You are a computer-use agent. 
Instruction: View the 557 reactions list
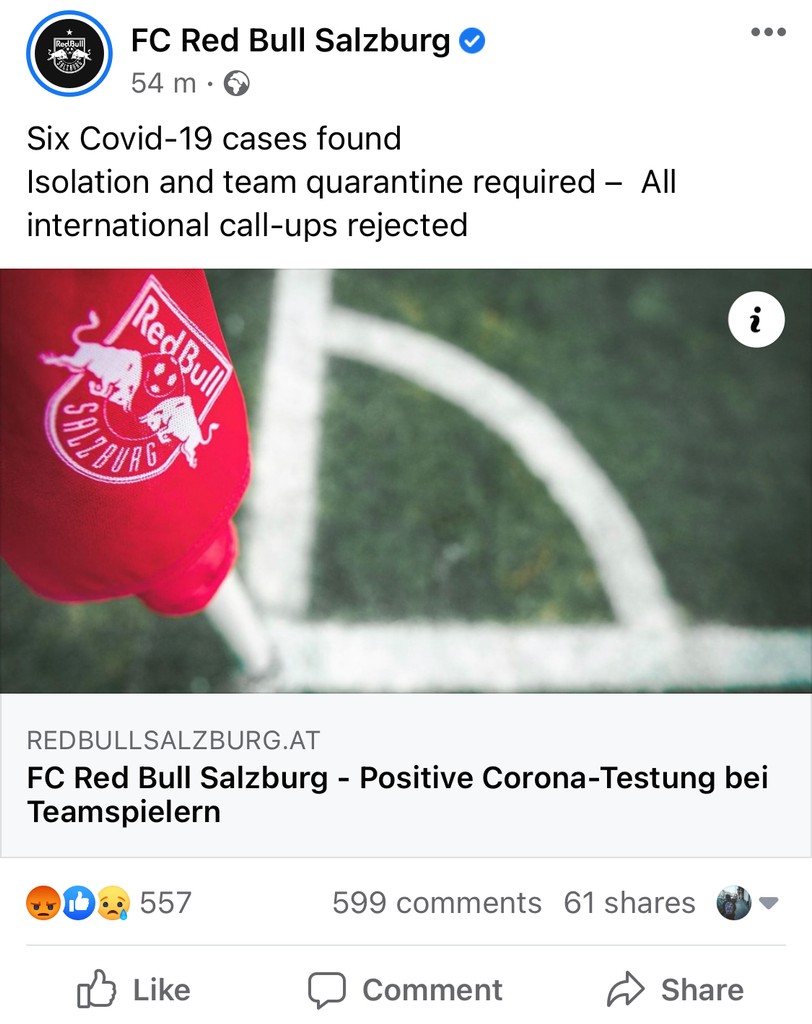click(x=108, y=903)
